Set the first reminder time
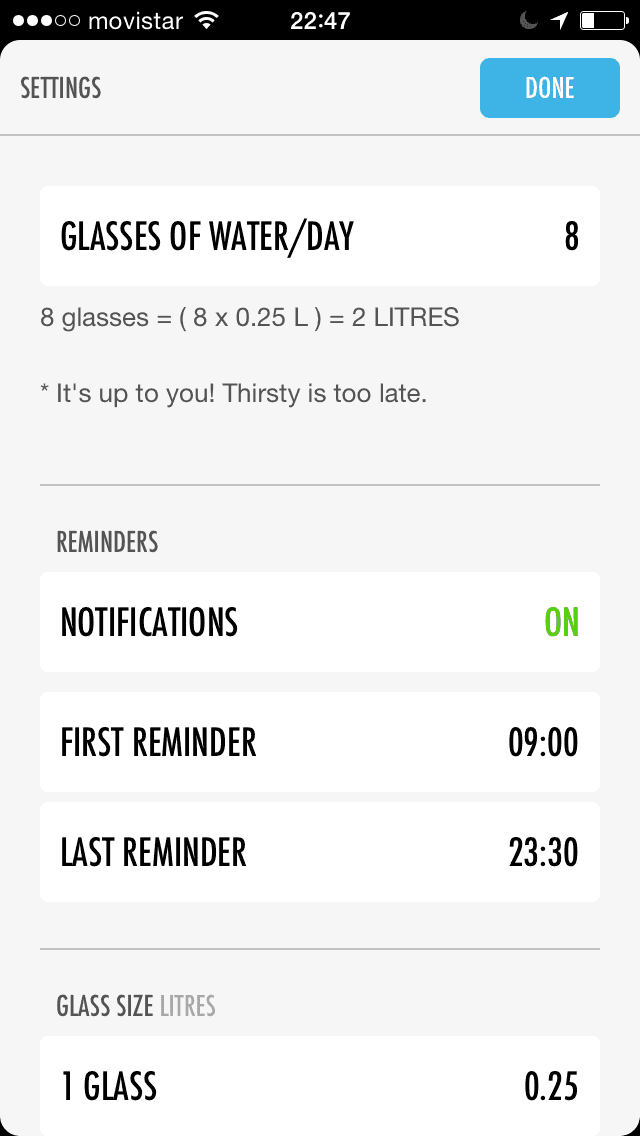640x1136 pixels. [320, 742]
